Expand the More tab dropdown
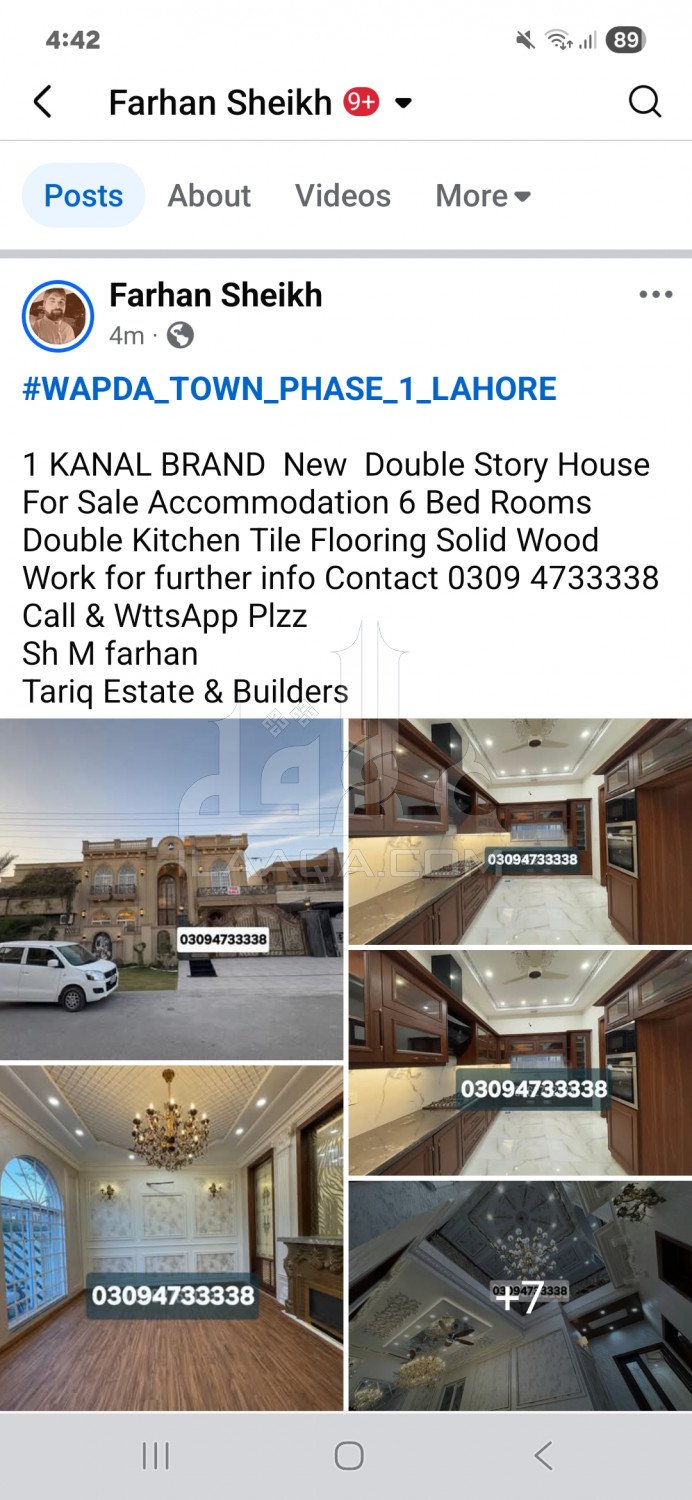This screenshot has width=692, height=1500. (x=483, y=196)
